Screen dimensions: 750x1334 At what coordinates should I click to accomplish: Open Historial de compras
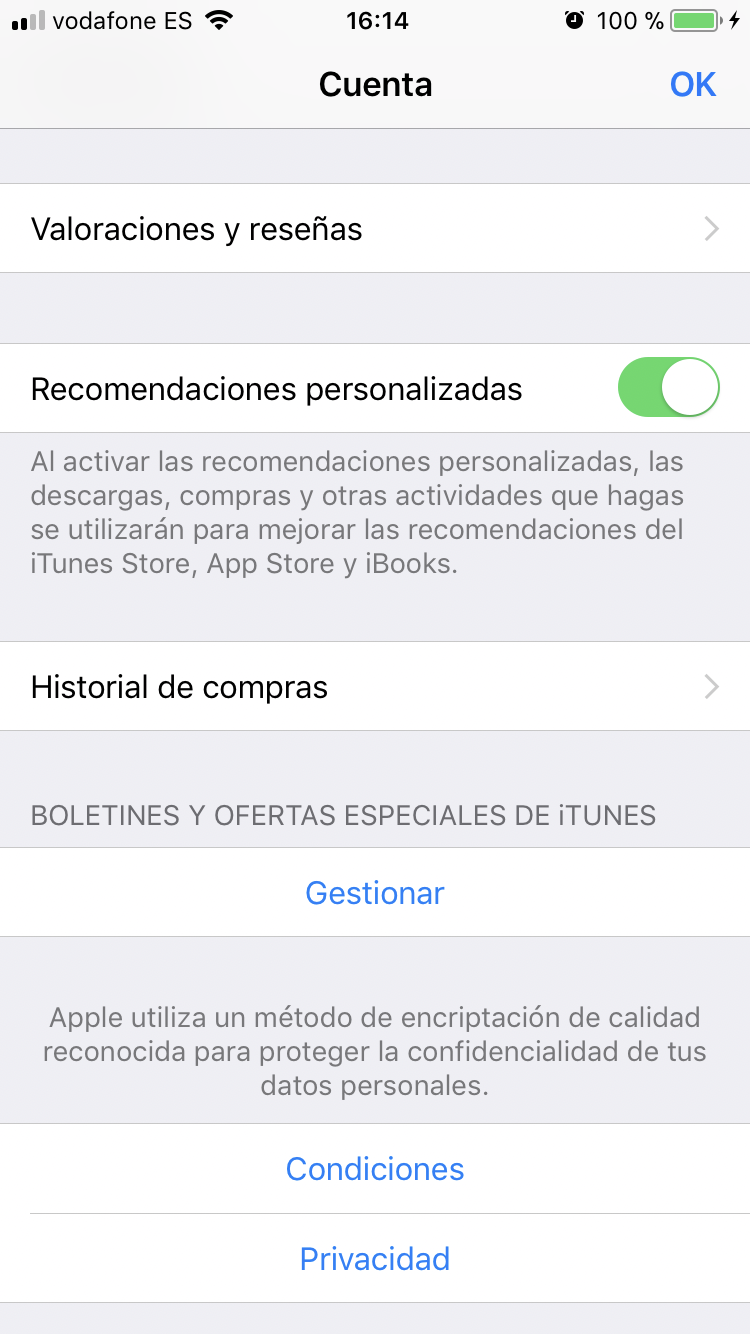coord(375,687)
